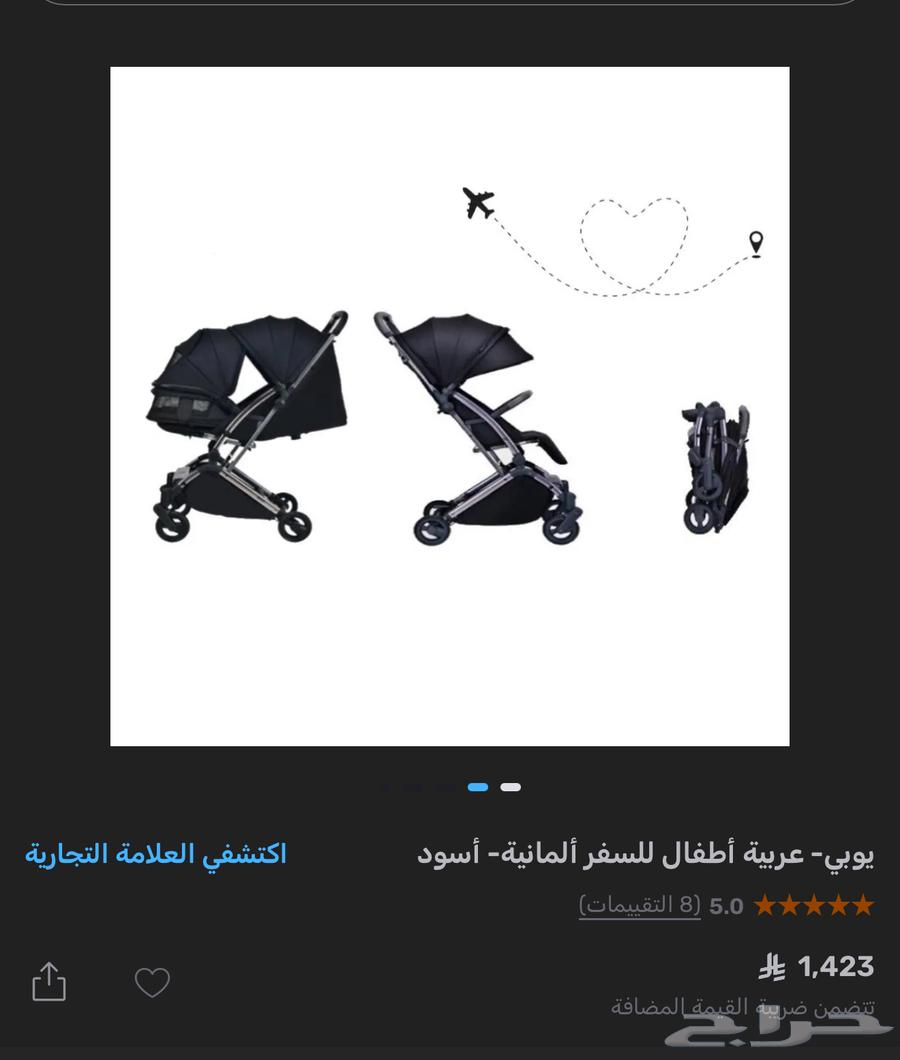Click the leftmost star in the rating
The width and height of the screenshot is (900, 1060).
tap(765, 905)
